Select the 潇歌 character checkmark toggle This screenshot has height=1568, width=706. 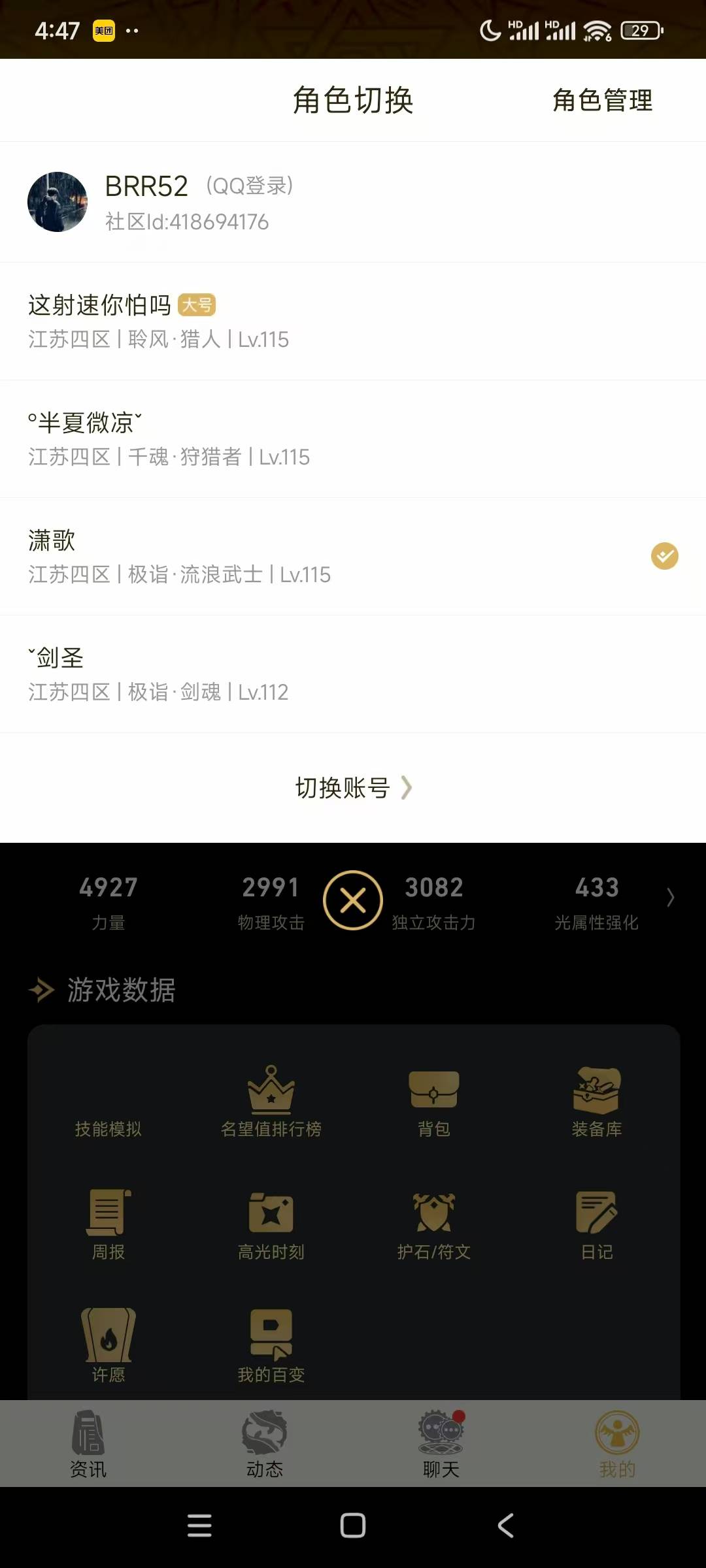(x=665, y=556)
